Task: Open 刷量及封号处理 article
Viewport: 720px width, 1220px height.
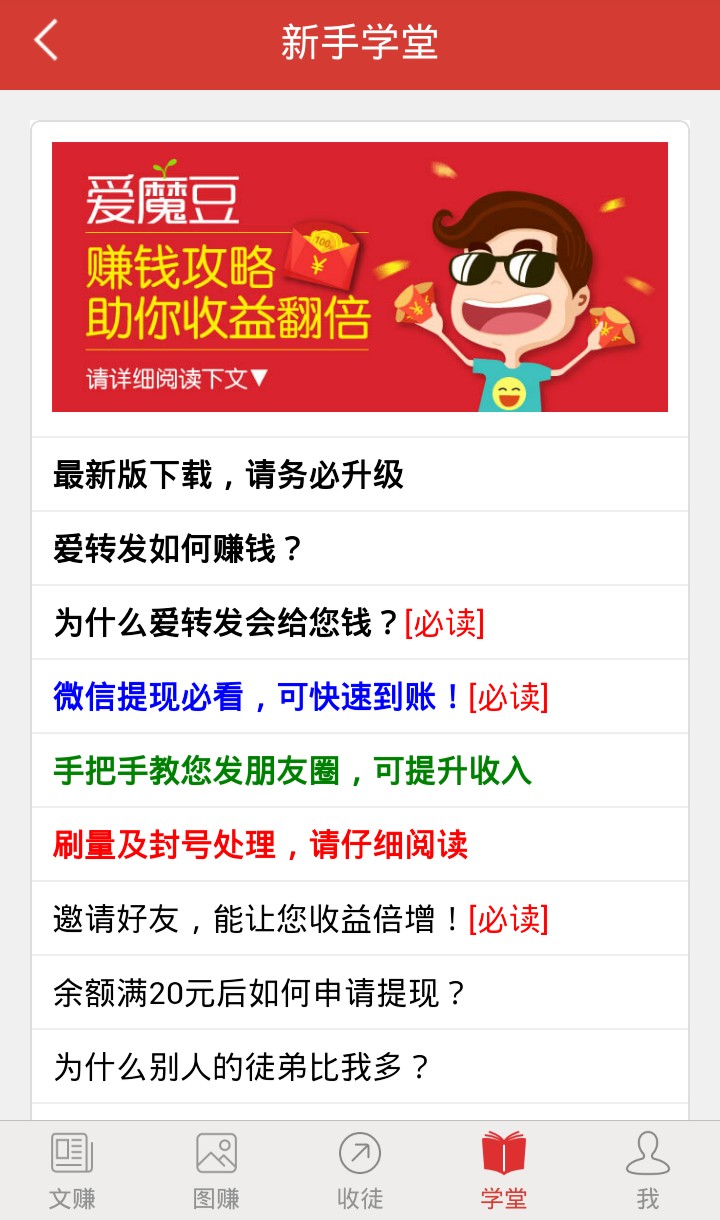Action: click(360, 845)
